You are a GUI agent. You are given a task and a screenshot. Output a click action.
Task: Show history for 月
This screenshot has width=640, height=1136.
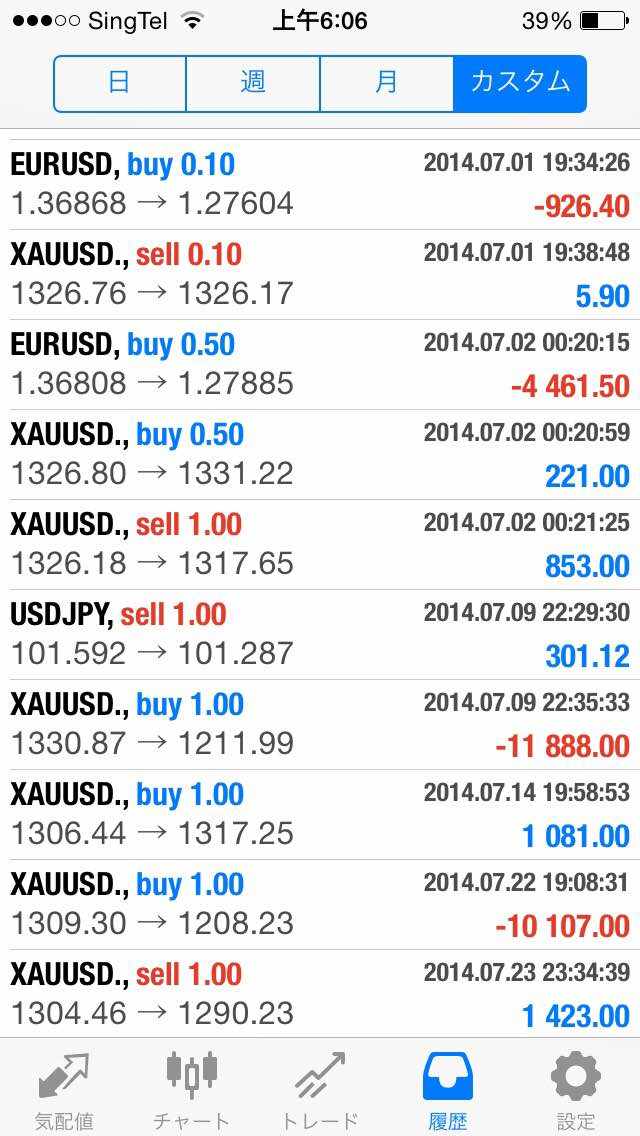click(386, 83)
